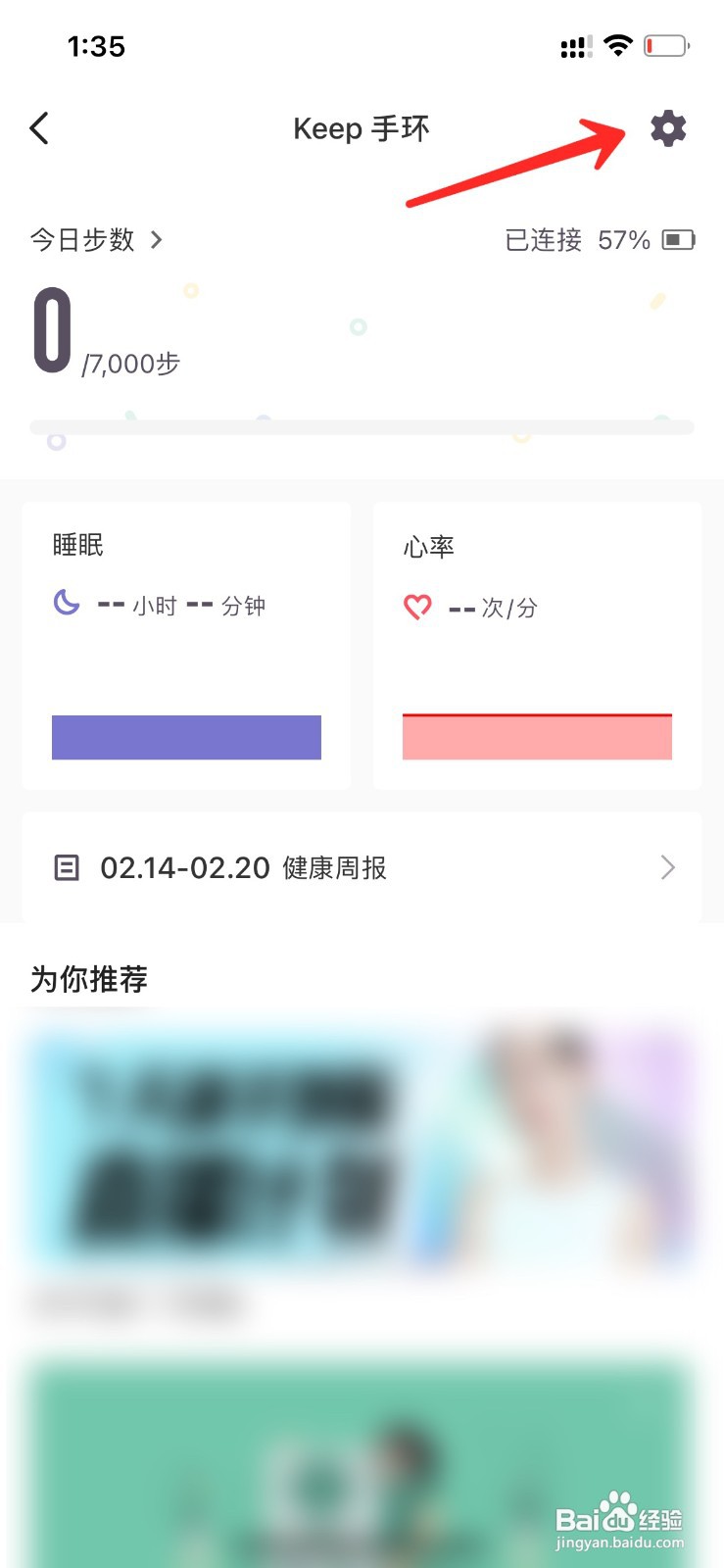Tap the 今日步数 label
The image size is (724, 1568).
click(81, 239)
